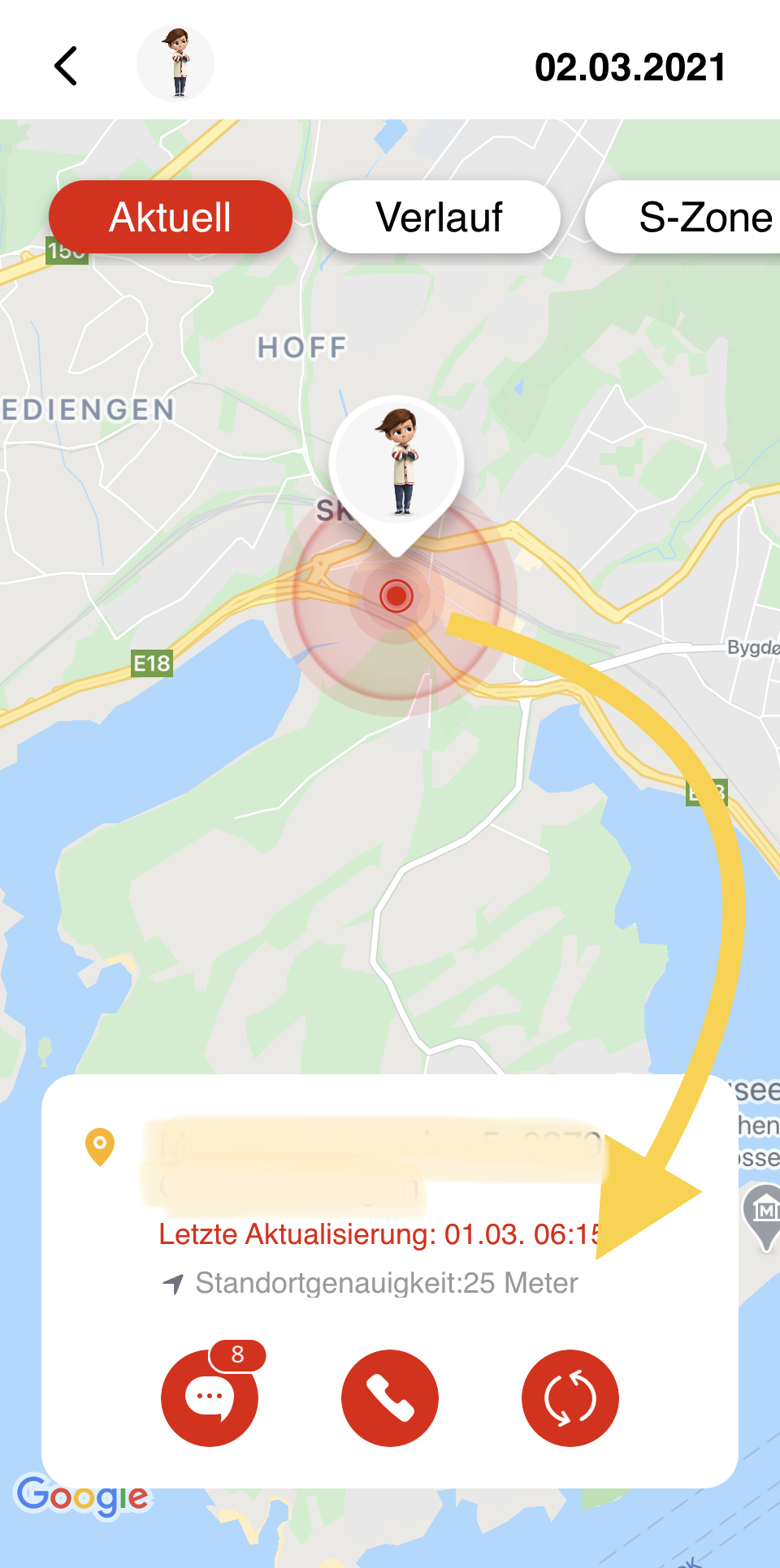The image size is (780, 1568).
Task: Open messages with 8 unread
Action: pos(210,1397)
